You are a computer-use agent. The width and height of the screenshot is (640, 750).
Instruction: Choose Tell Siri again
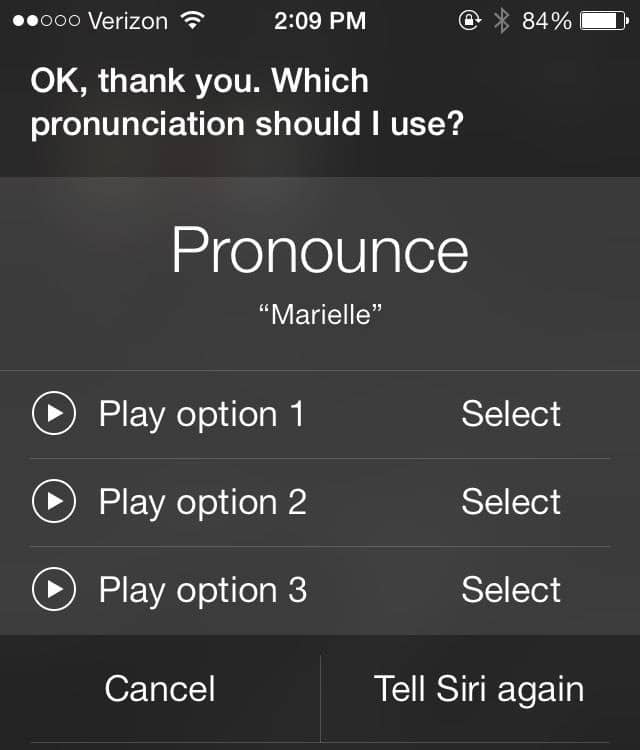click(x=479, y=689)
